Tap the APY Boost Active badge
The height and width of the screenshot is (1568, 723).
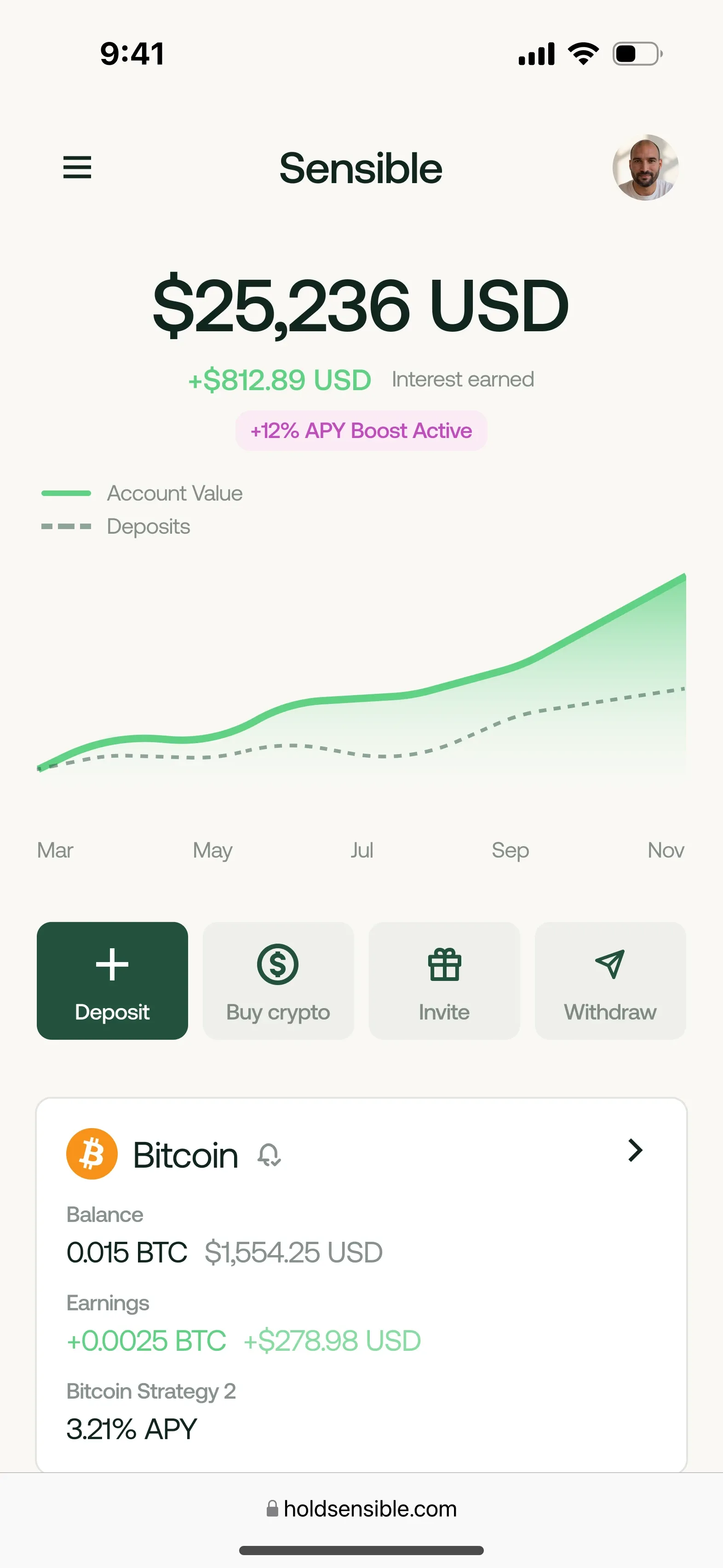[361, 431]
